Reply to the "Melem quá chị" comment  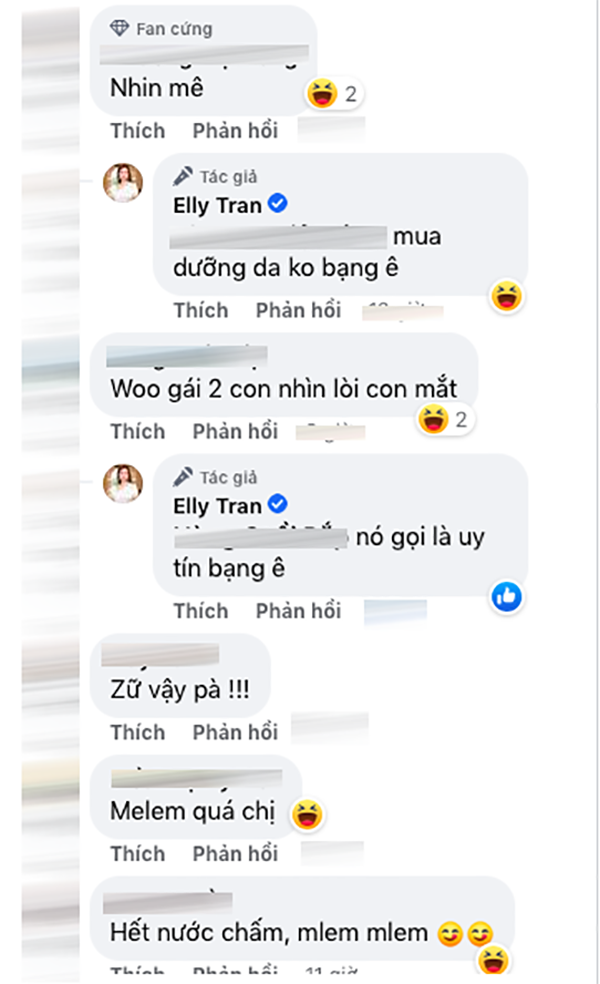pyautogui.click(x=235, y=853)
